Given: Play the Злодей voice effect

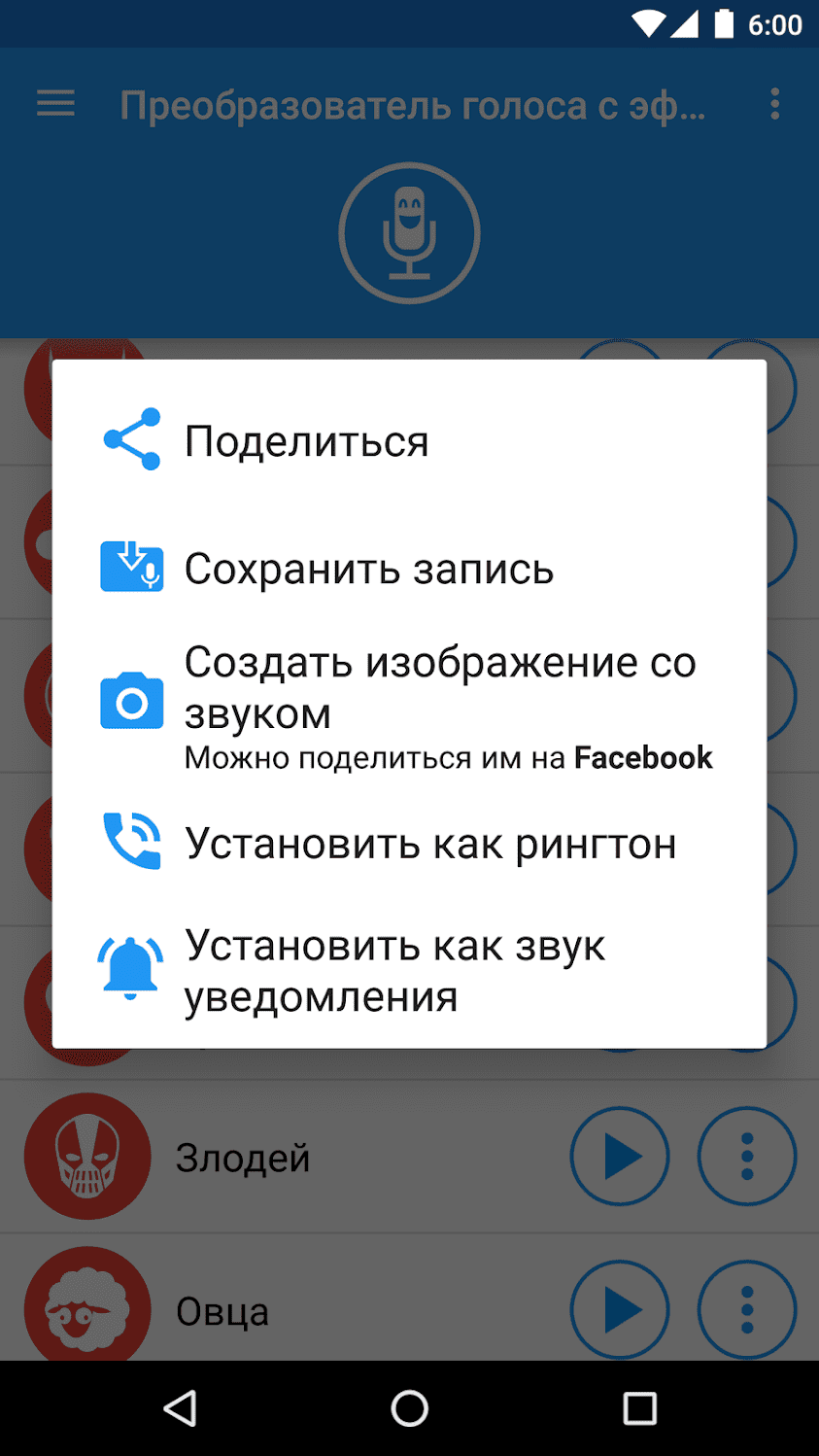Looking at the screenshot, I should 619,1157.
